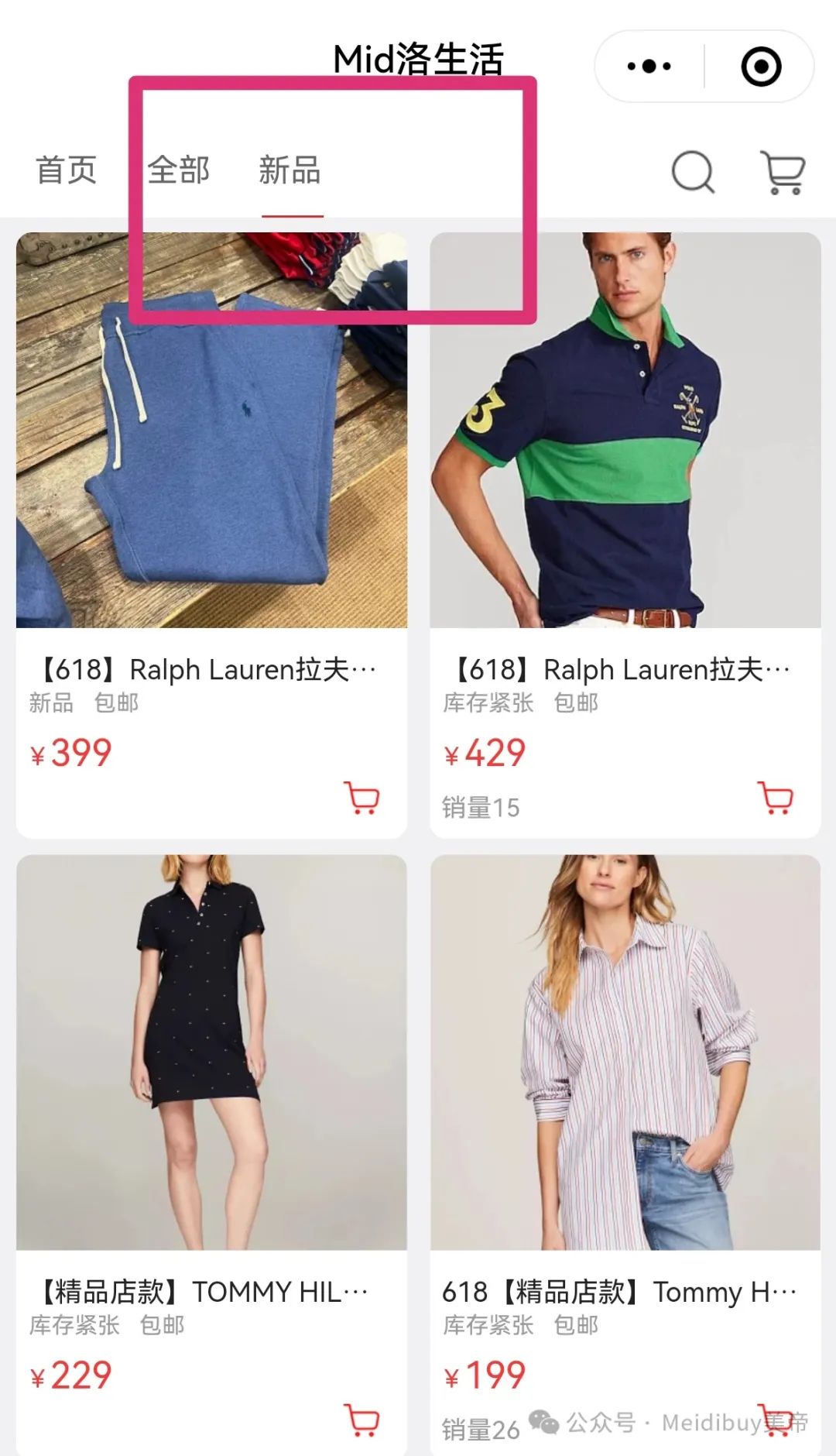Image resolution: width=836 pixels, height=1456 pixels.
Task: Open the ¥229 TOMMY HIL dress card
Action: (211, 1084)
